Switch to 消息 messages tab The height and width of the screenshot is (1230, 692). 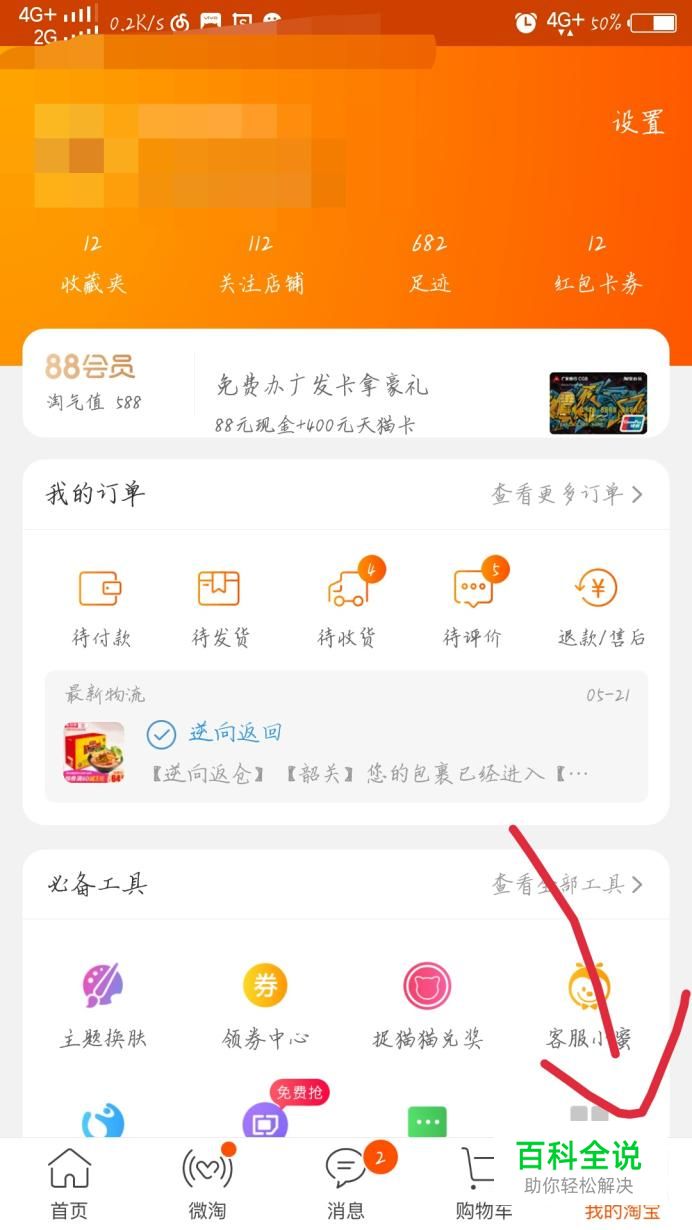pyautogui.click(x=346, y=1184)
